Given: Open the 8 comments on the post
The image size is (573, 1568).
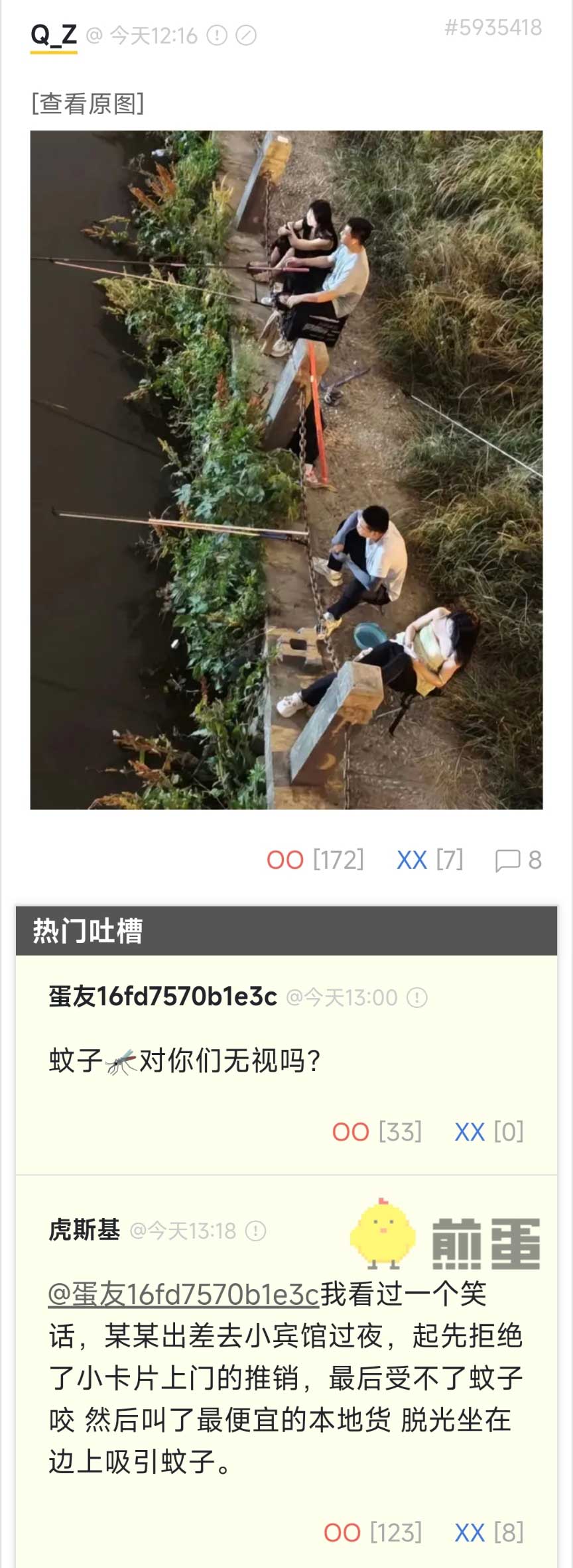Looking at the screenshot, I should [519, 860].
